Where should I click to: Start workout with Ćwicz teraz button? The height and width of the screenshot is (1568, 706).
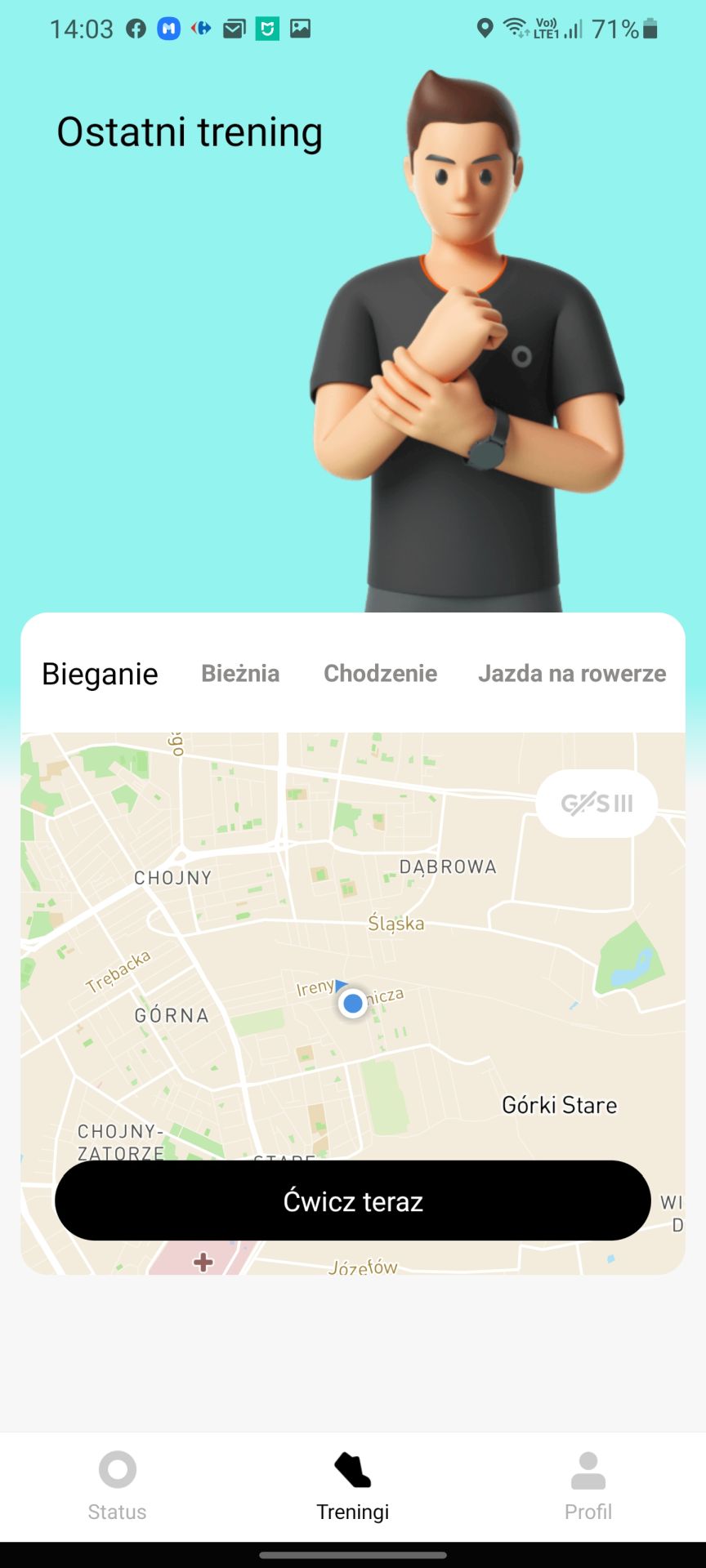click(x=353, y=1200)
